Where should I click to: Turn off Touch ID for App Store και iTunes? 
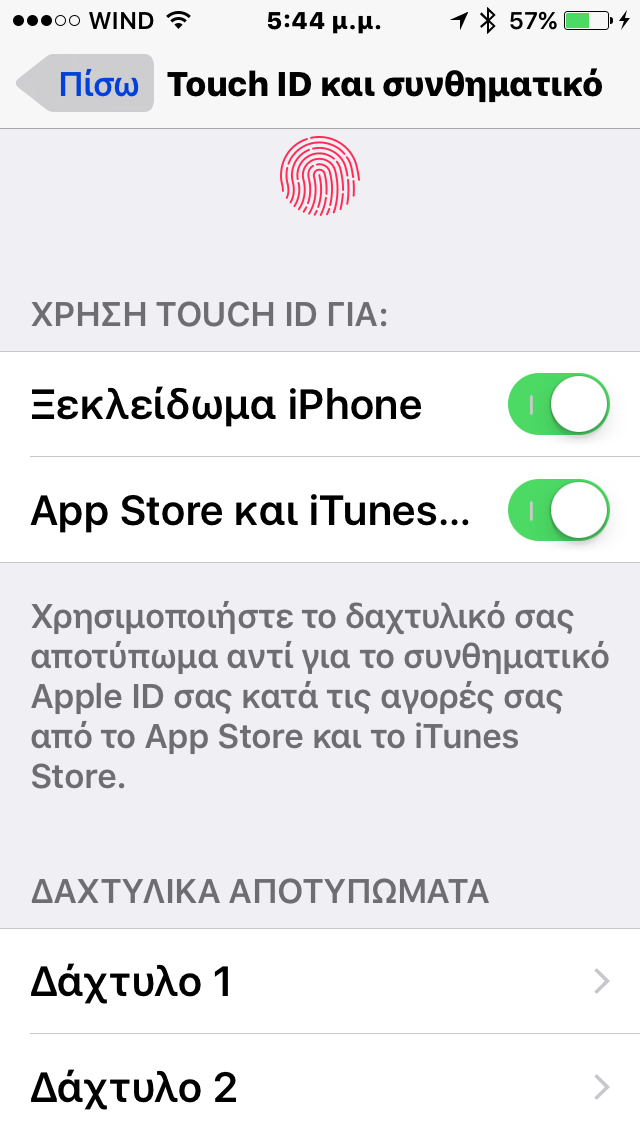558,510
